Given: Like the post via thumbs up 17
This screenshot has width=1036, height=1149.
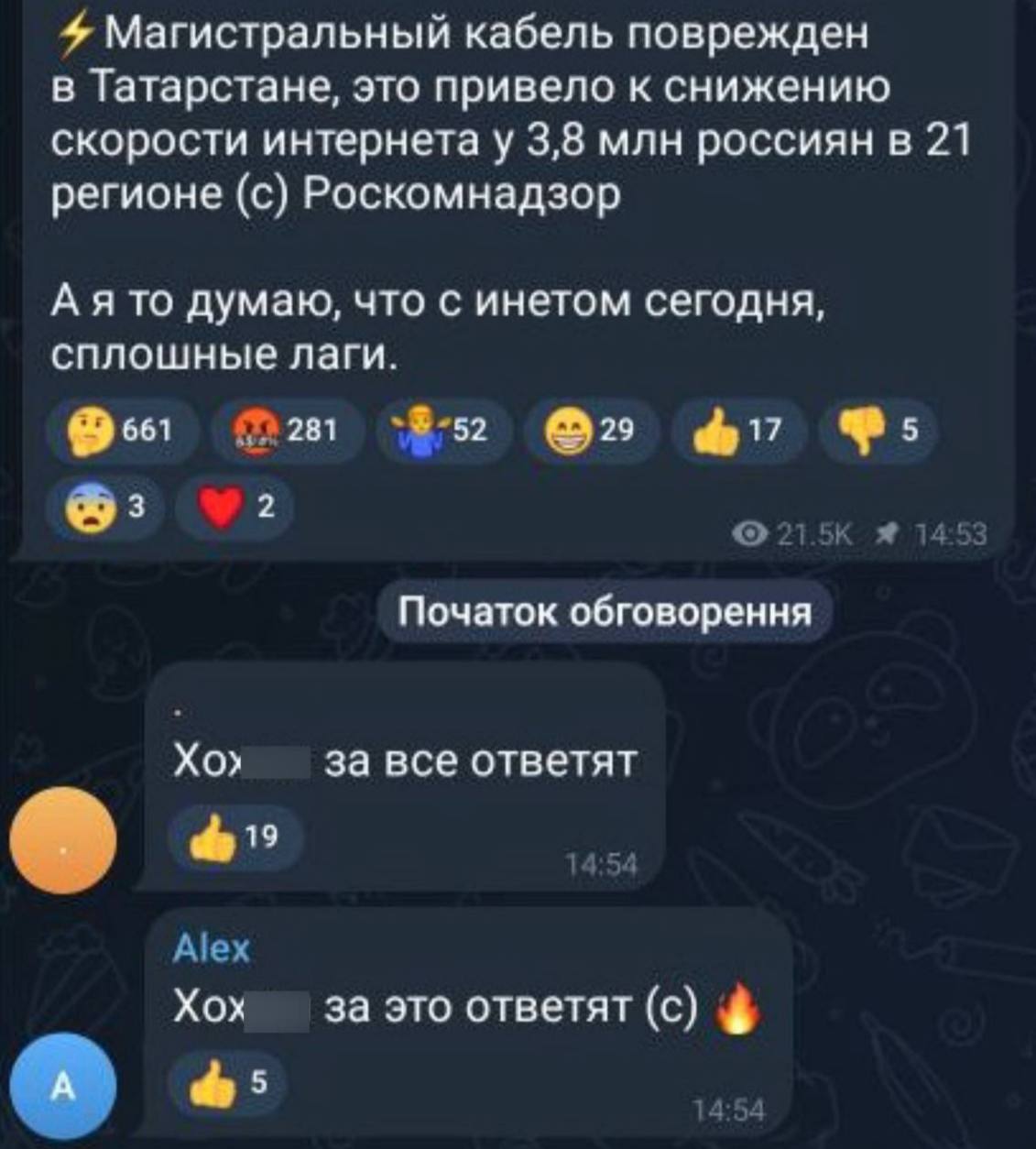Looking at the screenshot, I should (x=736, y=431).
